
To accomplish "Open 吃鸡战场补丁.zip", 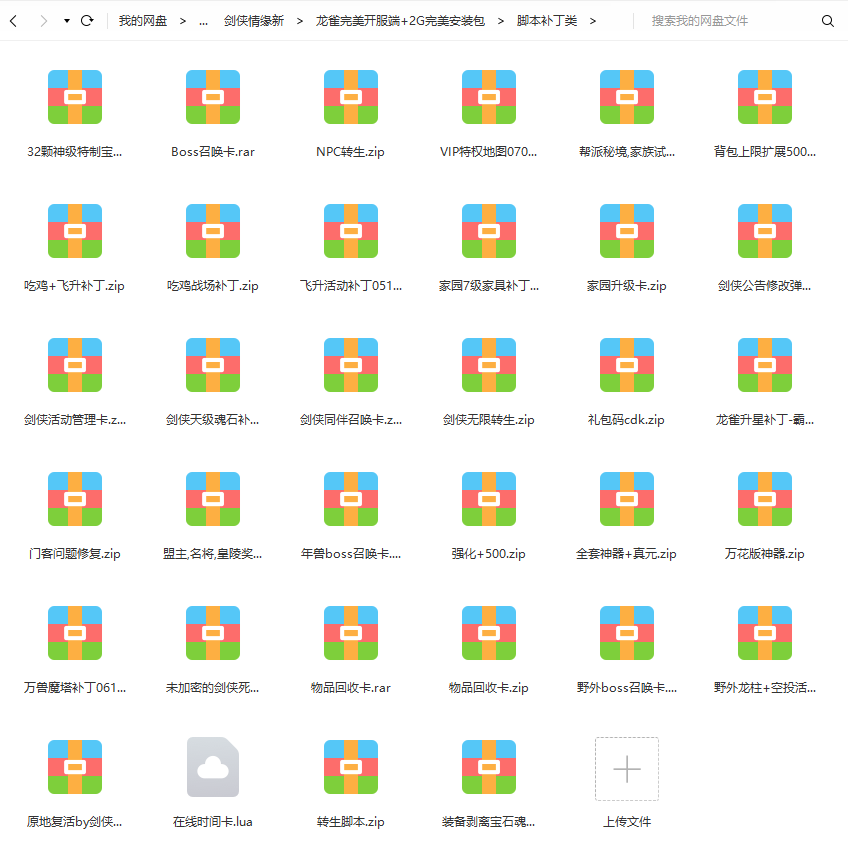I will (x=213, y=231).
